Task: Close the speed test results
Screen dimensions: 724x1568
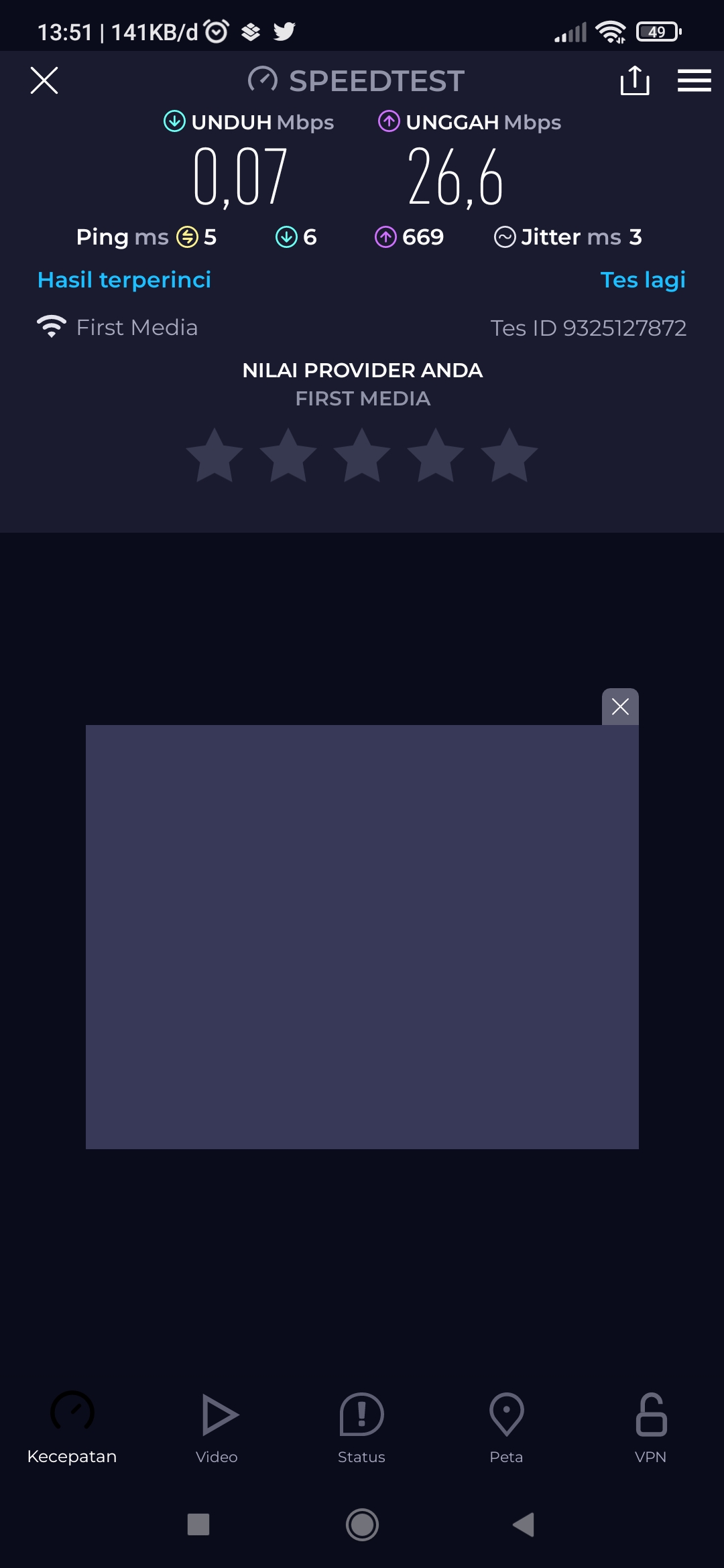Action: [x=44, y=80]
